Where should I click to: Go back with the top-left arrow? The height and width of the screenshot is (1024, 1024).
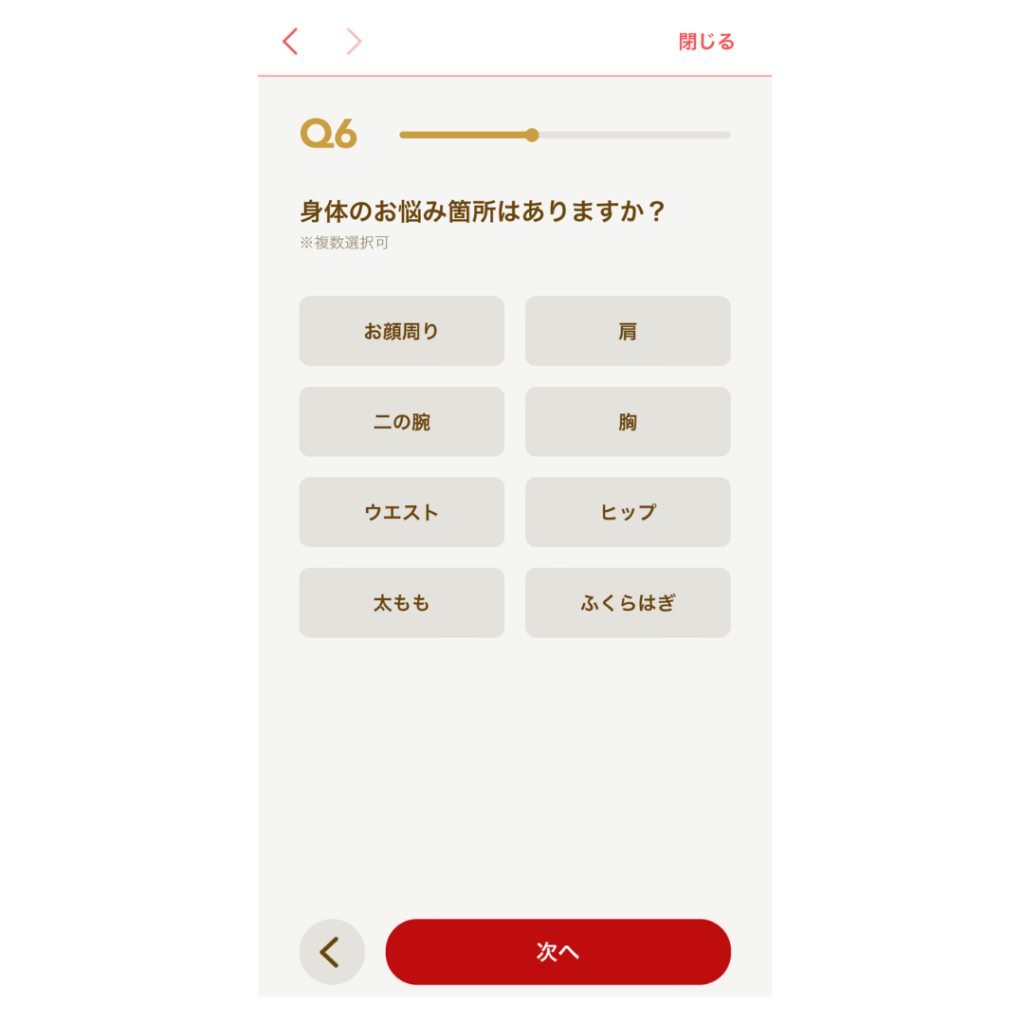(x=290, y=41)
